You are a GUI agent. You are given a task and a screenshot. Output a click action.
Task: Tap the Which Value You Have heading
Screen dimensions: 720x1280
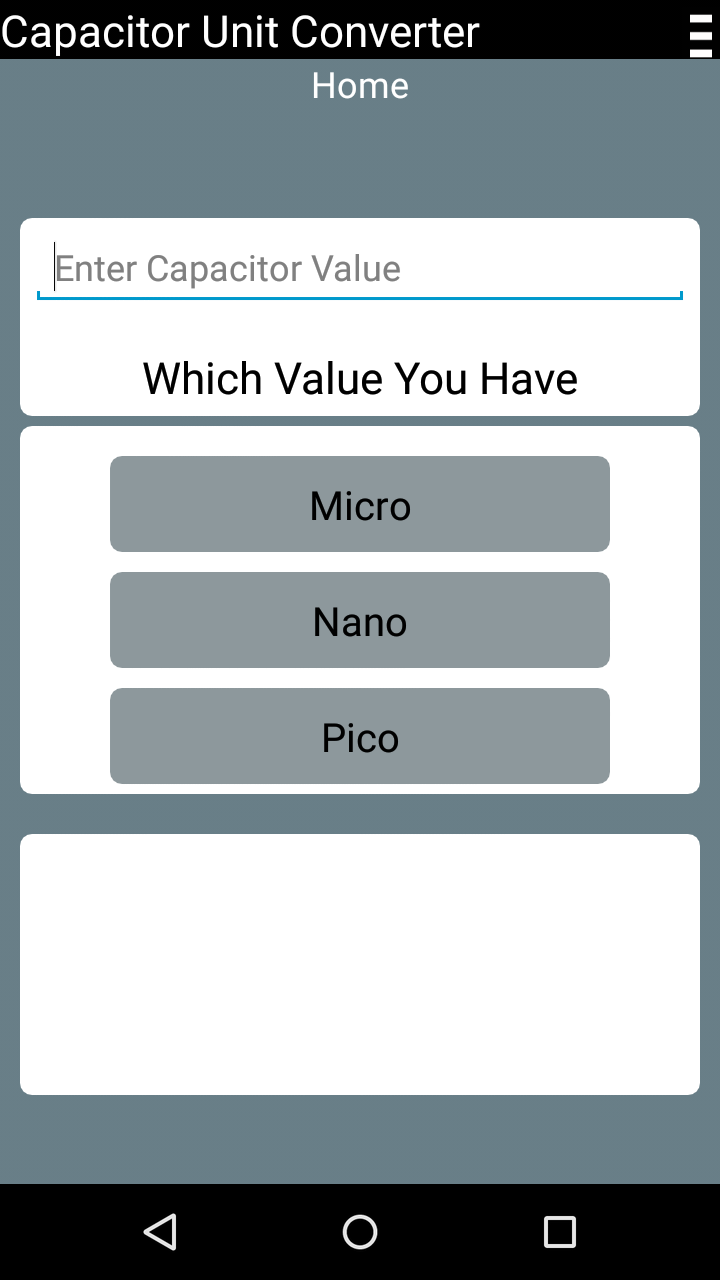coord(360,378)
